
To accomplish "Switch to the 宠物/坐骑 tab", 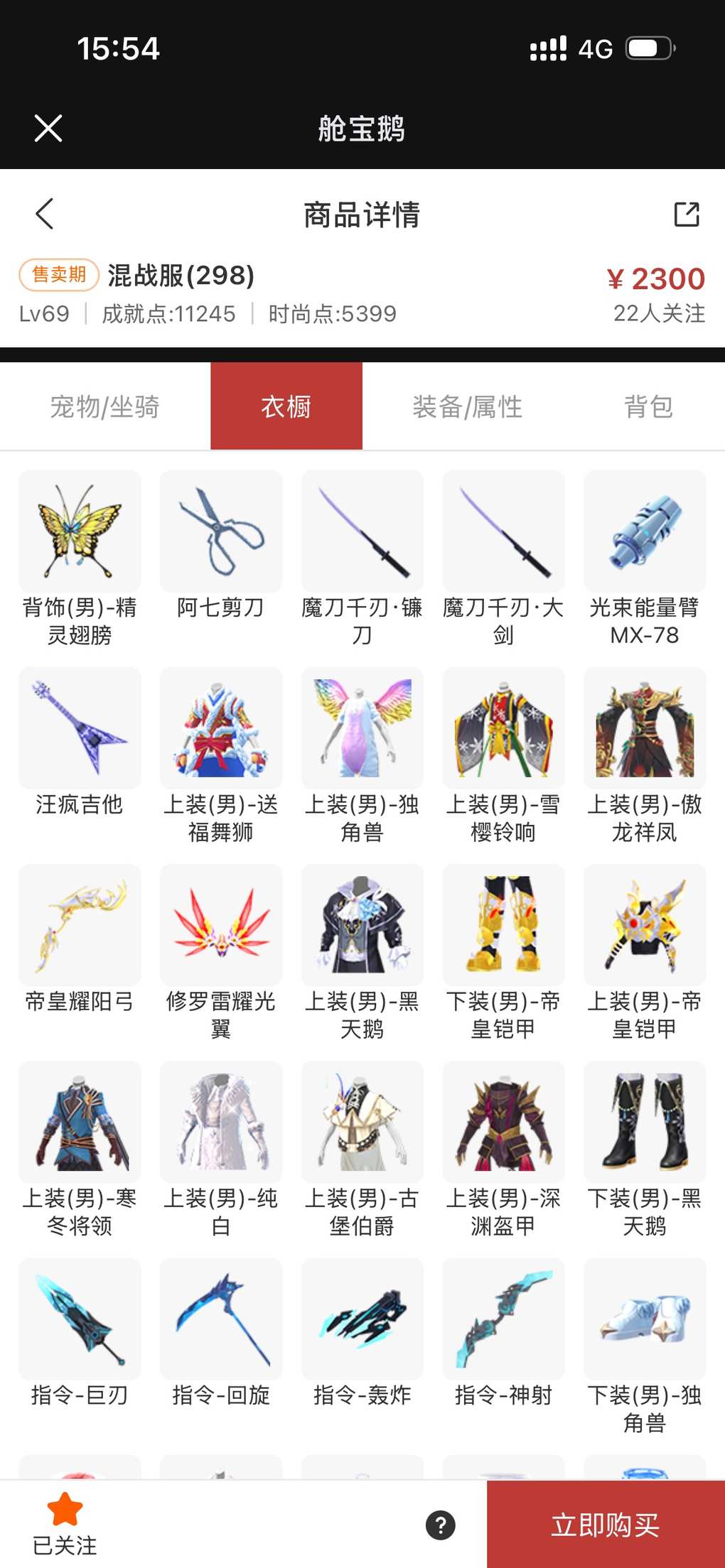I will (x=104, y=407).
